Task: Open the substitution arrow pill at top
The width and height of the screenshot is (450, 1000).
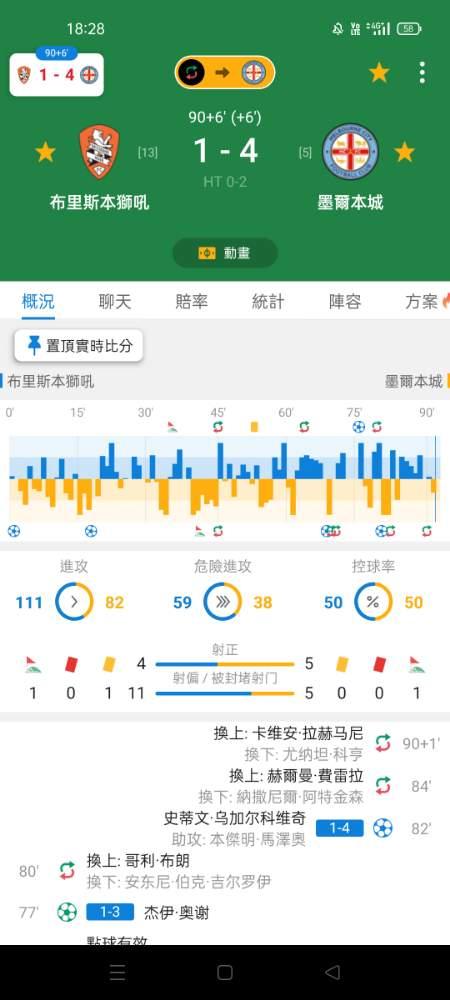Action: (225, 73)
